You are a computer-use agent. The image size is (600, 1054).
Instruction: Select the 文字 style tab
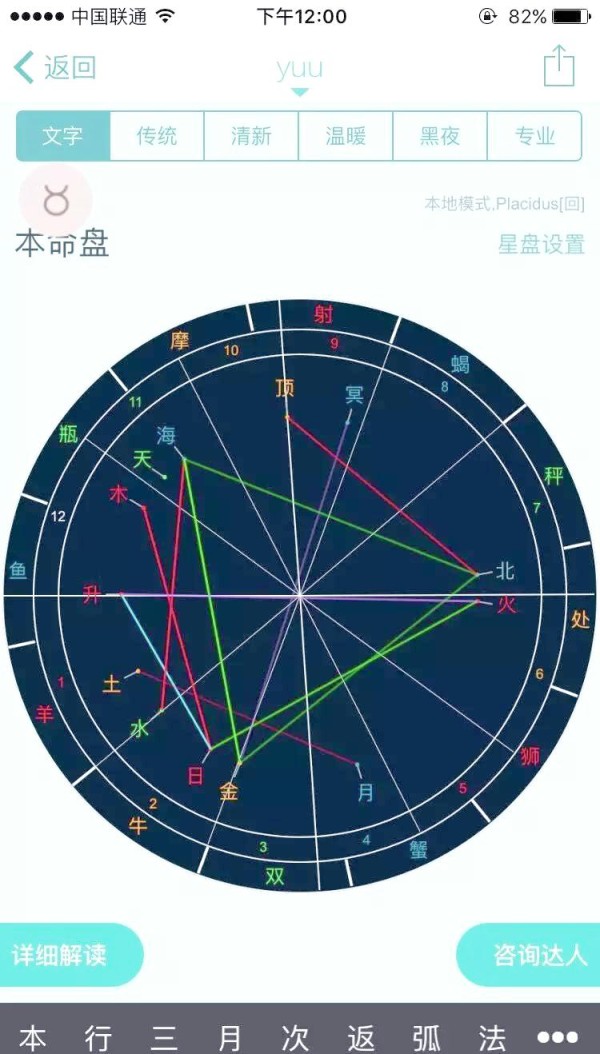(x=63, y=136)
